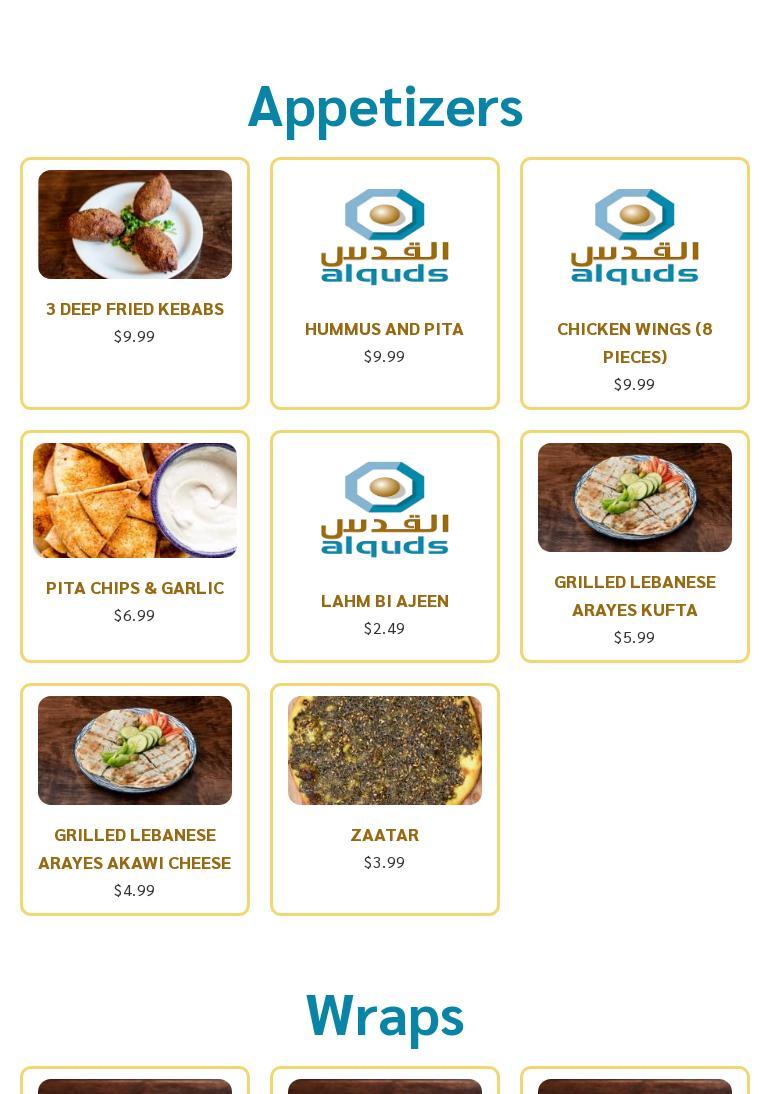This screenshot has width=770, height=1094.
Task: Open the Zaatar menu item
Action: pos(385,799)
